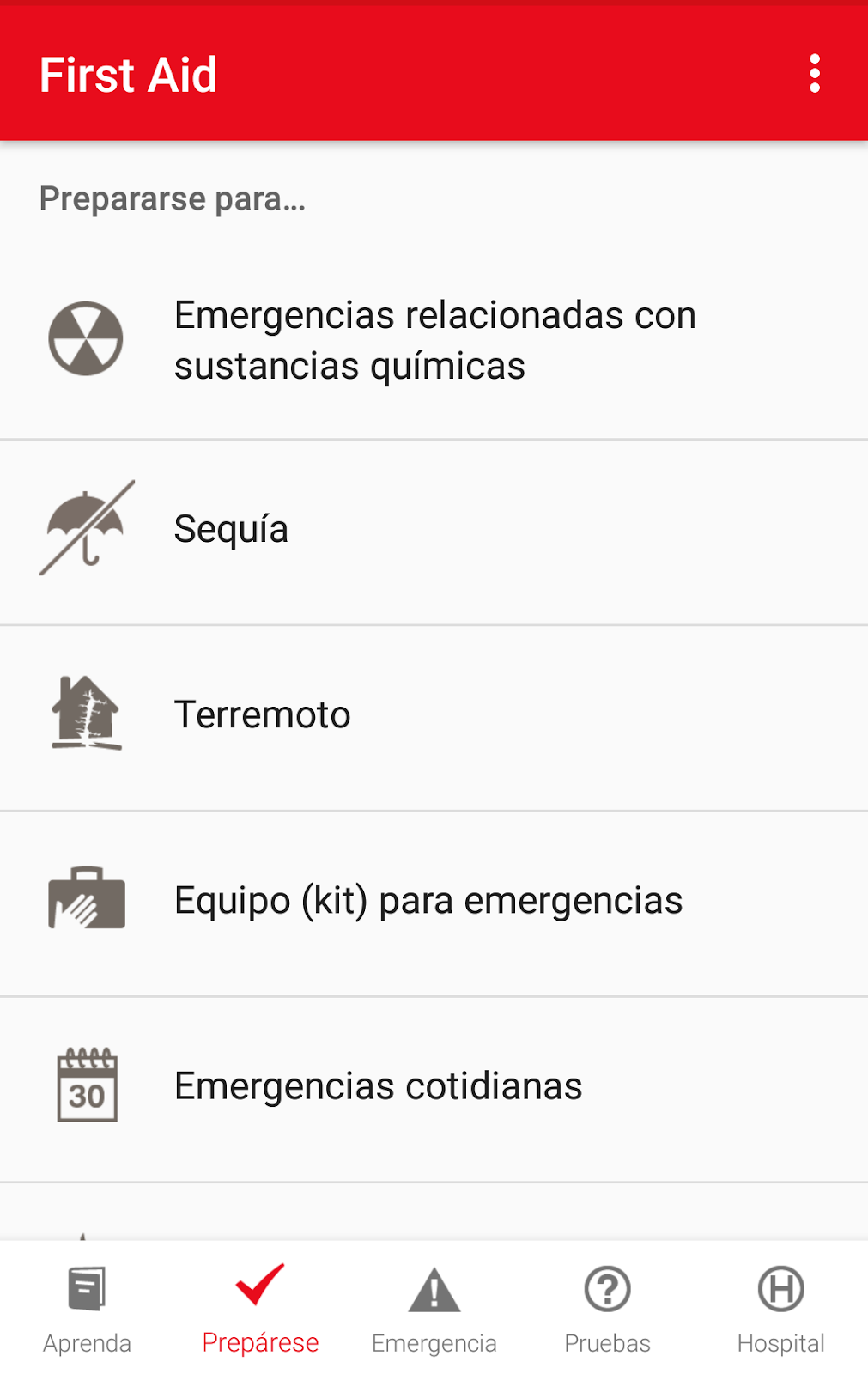The image size is (868, 1374).
Task: Switch to the Aprenda tab
Action: tap(87, 1308)
